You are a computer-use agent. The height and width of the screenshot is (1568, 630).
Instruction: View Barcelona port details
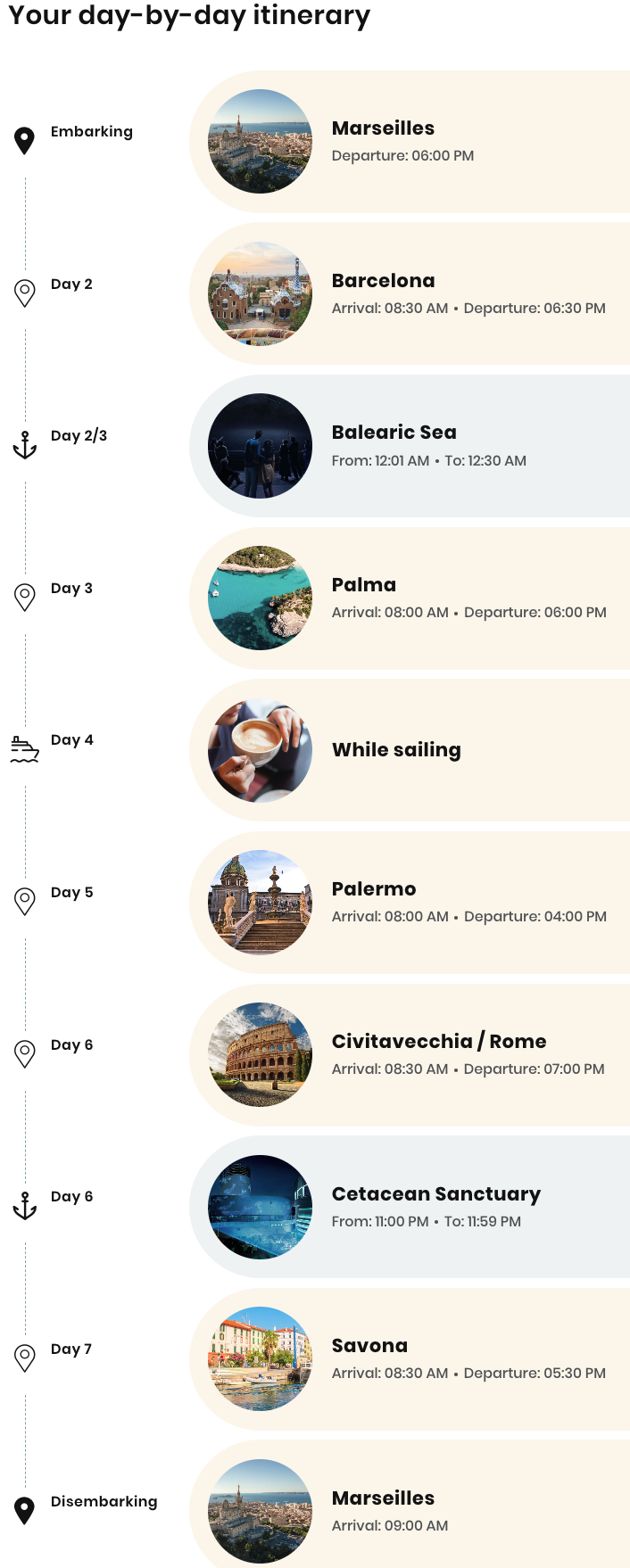[410, 293]
